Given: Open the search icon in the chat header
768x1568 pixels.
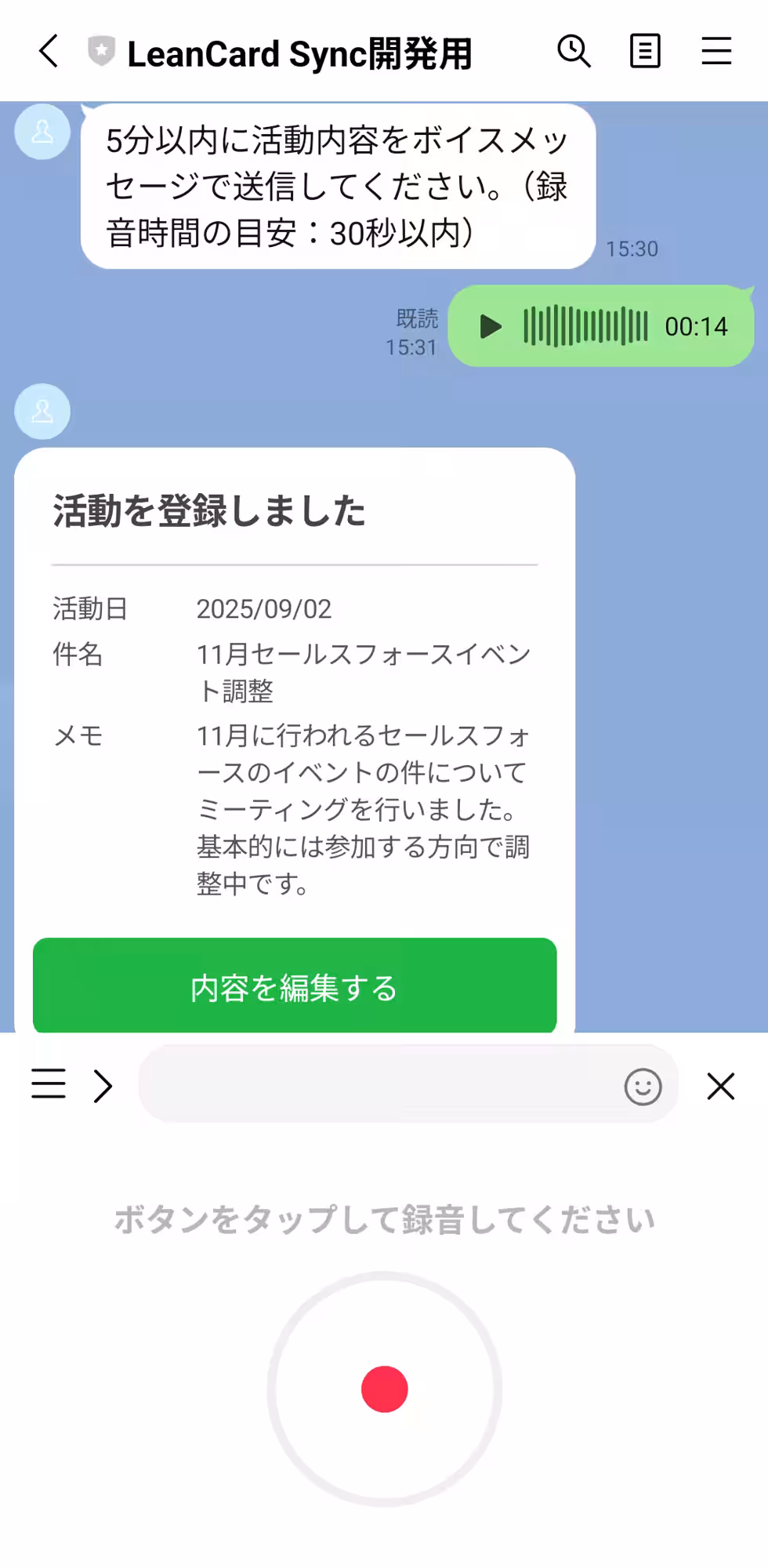Looking at the screenshot, I should (x=574, y=51).
